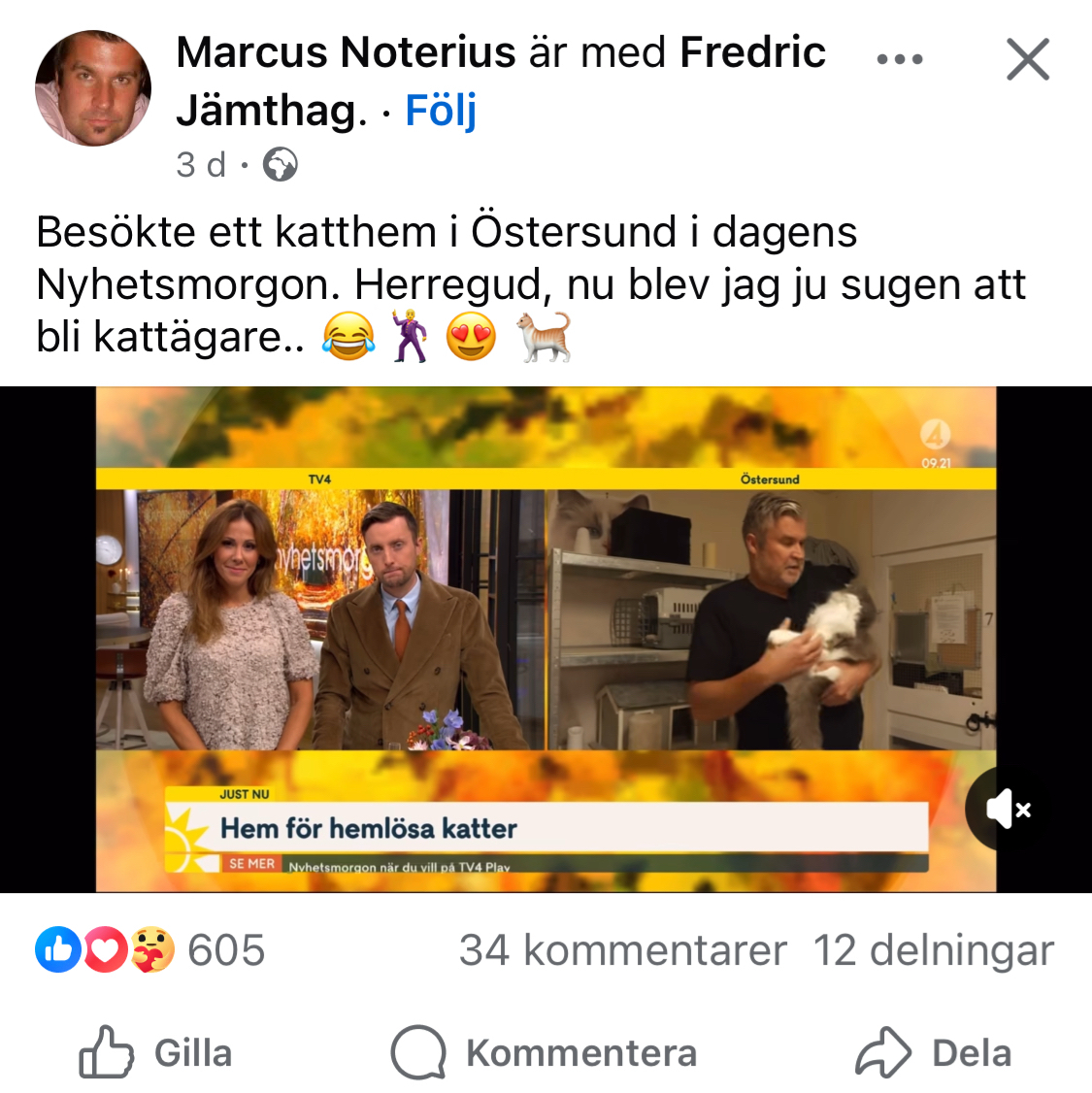Open Marcus Noterius' profile picture
1092x1093 pixels.
pyautogui.click(x=93, y=88)
